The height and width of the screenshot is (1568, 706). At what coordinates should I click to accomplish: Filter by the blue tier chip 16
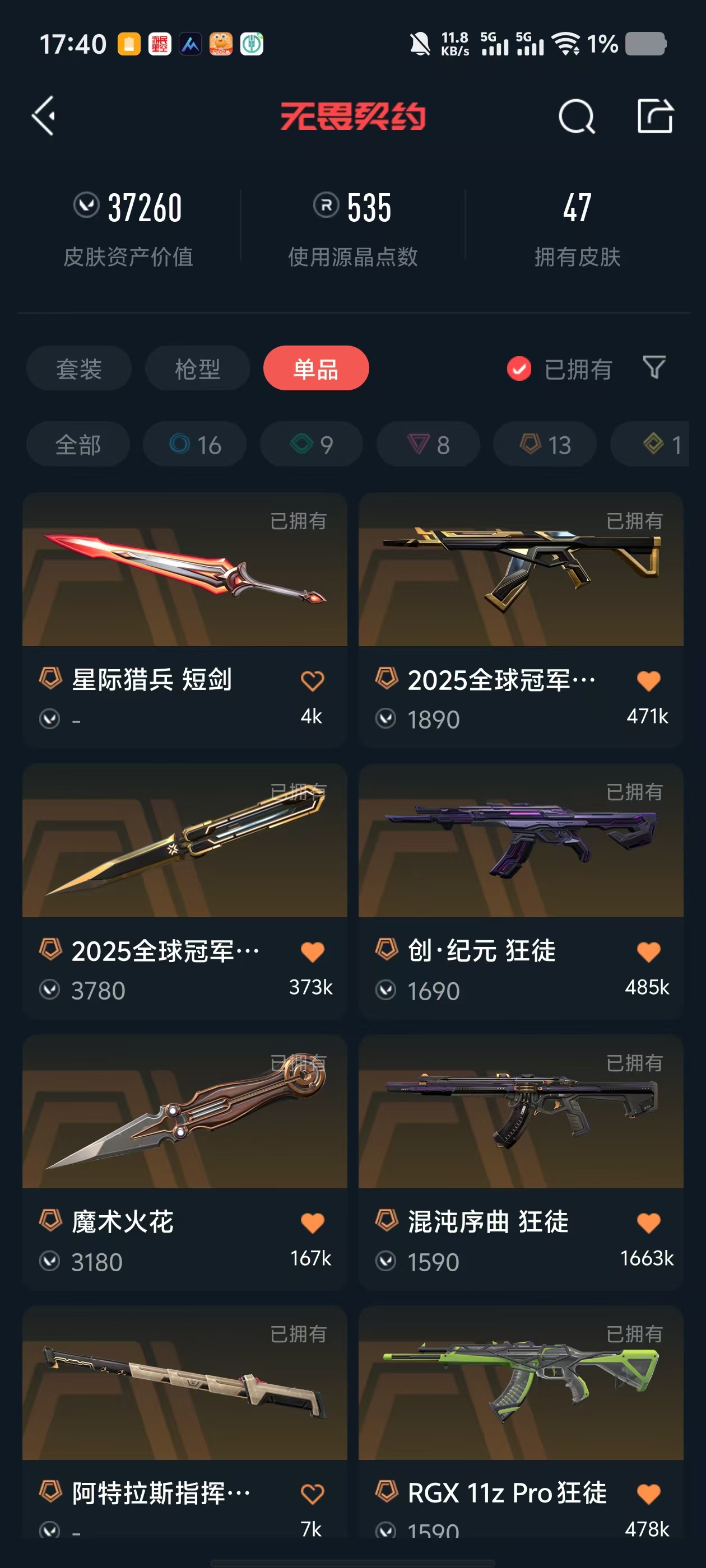(195, 444)
